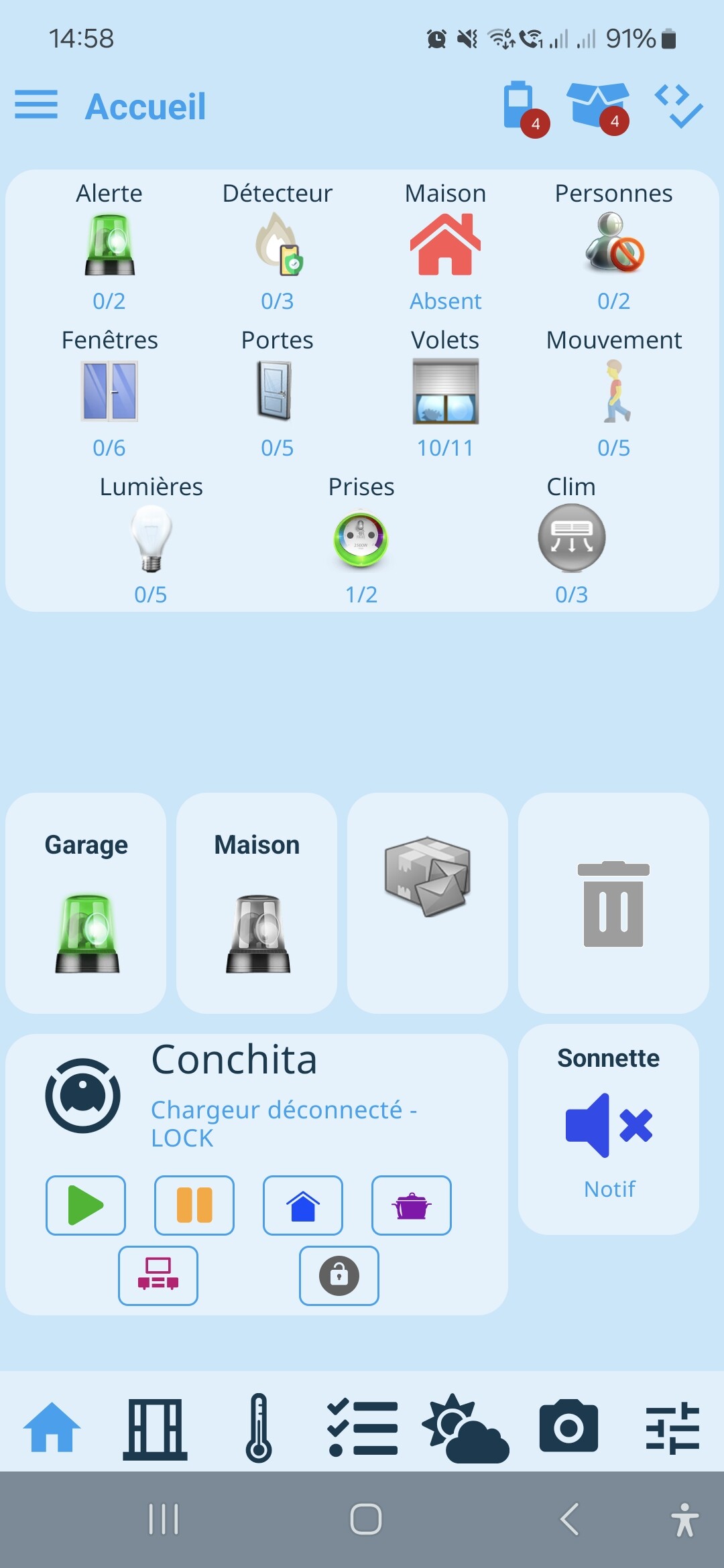Open the settings sliders tab
The height and width of the screenshot is (1568, 724).
672,1427
